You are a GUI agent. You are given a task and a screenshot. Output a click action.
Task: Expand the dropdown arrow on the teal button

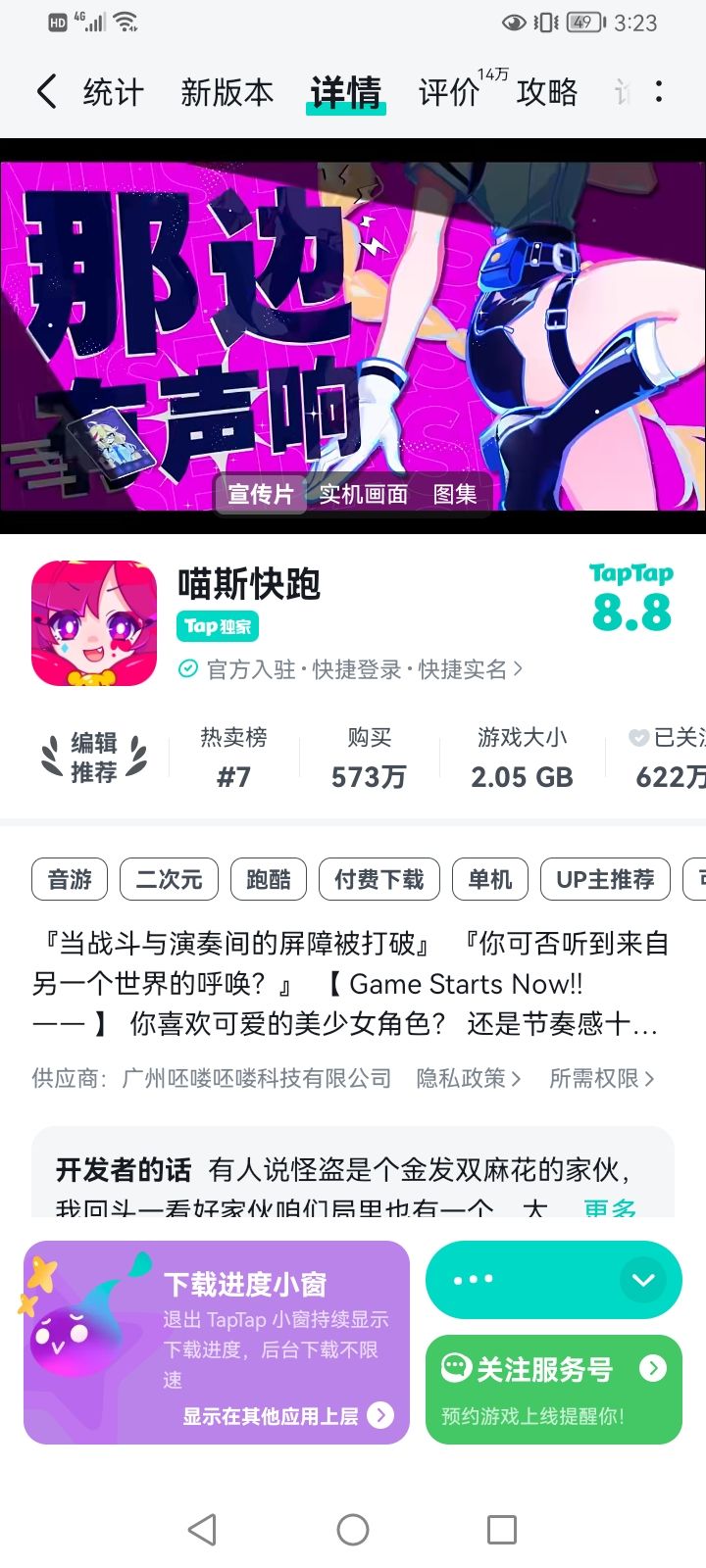point(643,1280)
